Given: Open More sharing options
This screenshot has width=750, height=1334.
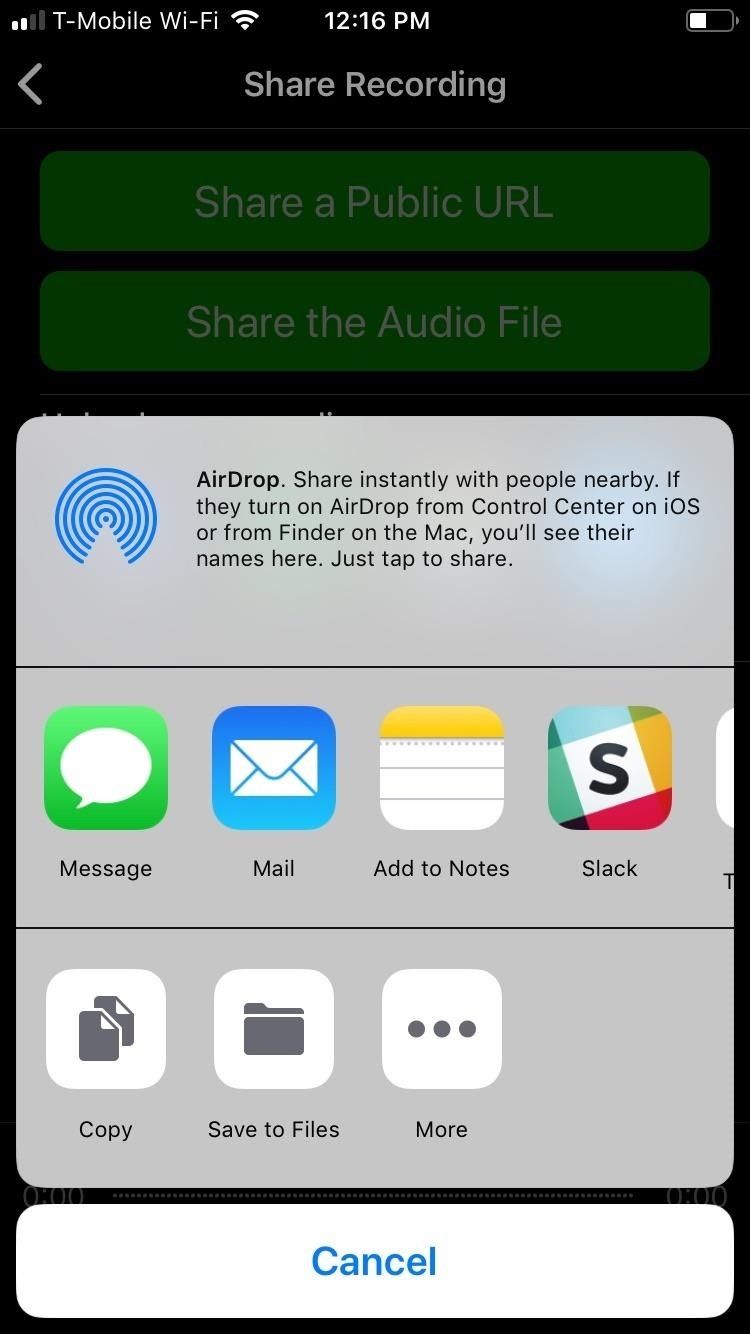Looking at the screenshot, I should point(442,1029).
